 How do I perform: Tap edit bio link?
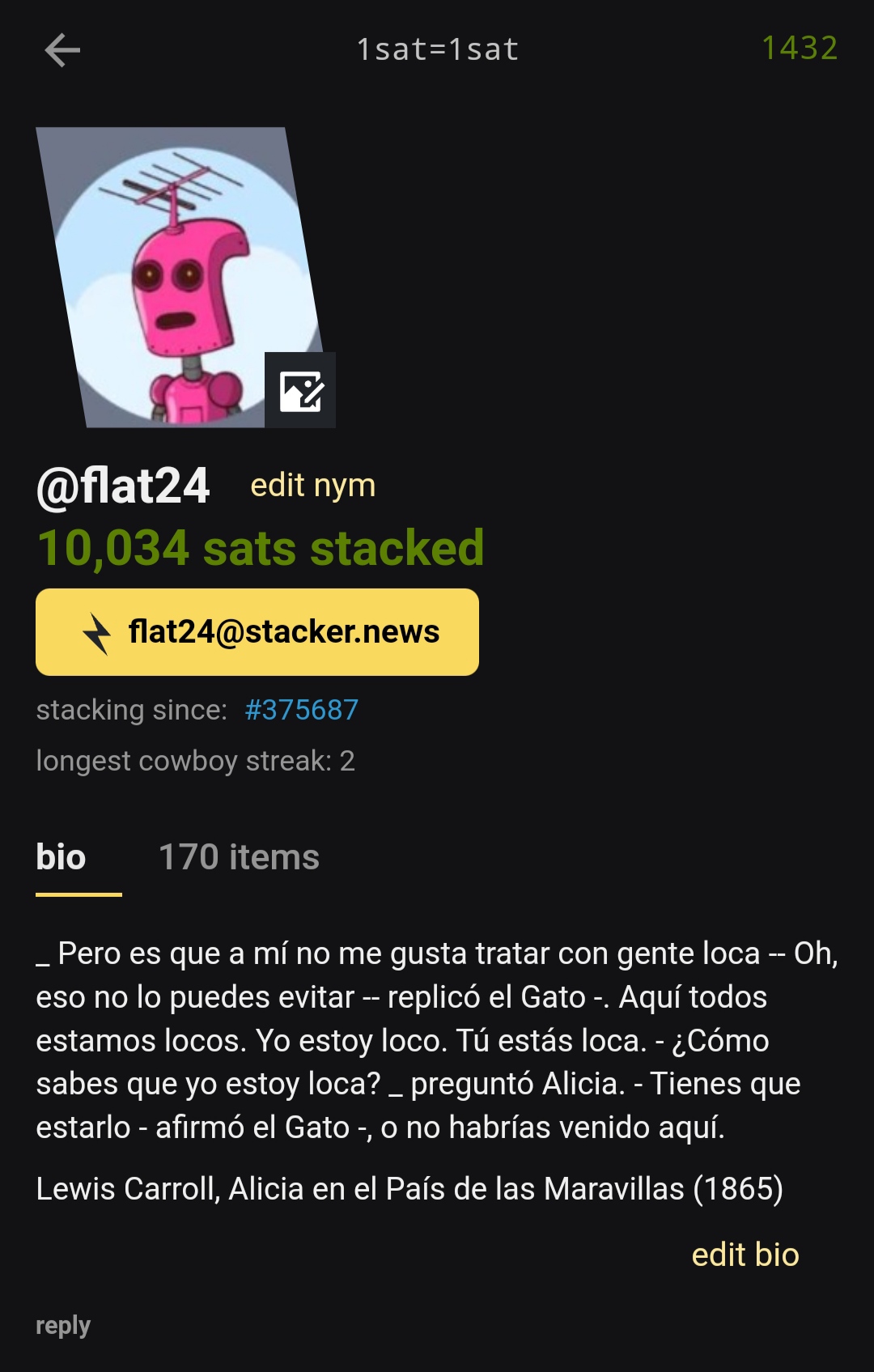point(745,1255)
